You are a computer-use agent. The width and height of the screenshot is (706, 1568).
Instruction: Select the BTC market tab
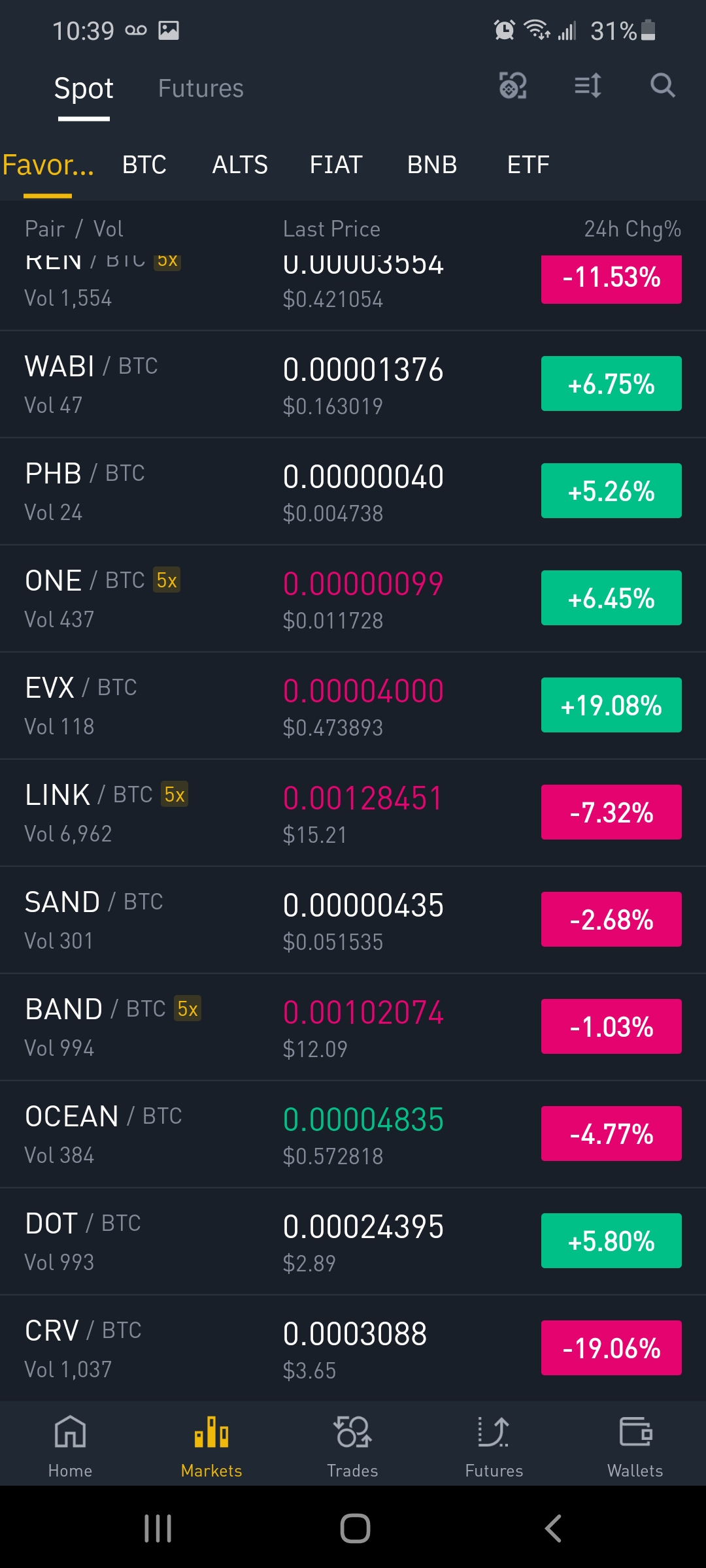[144, 165]
